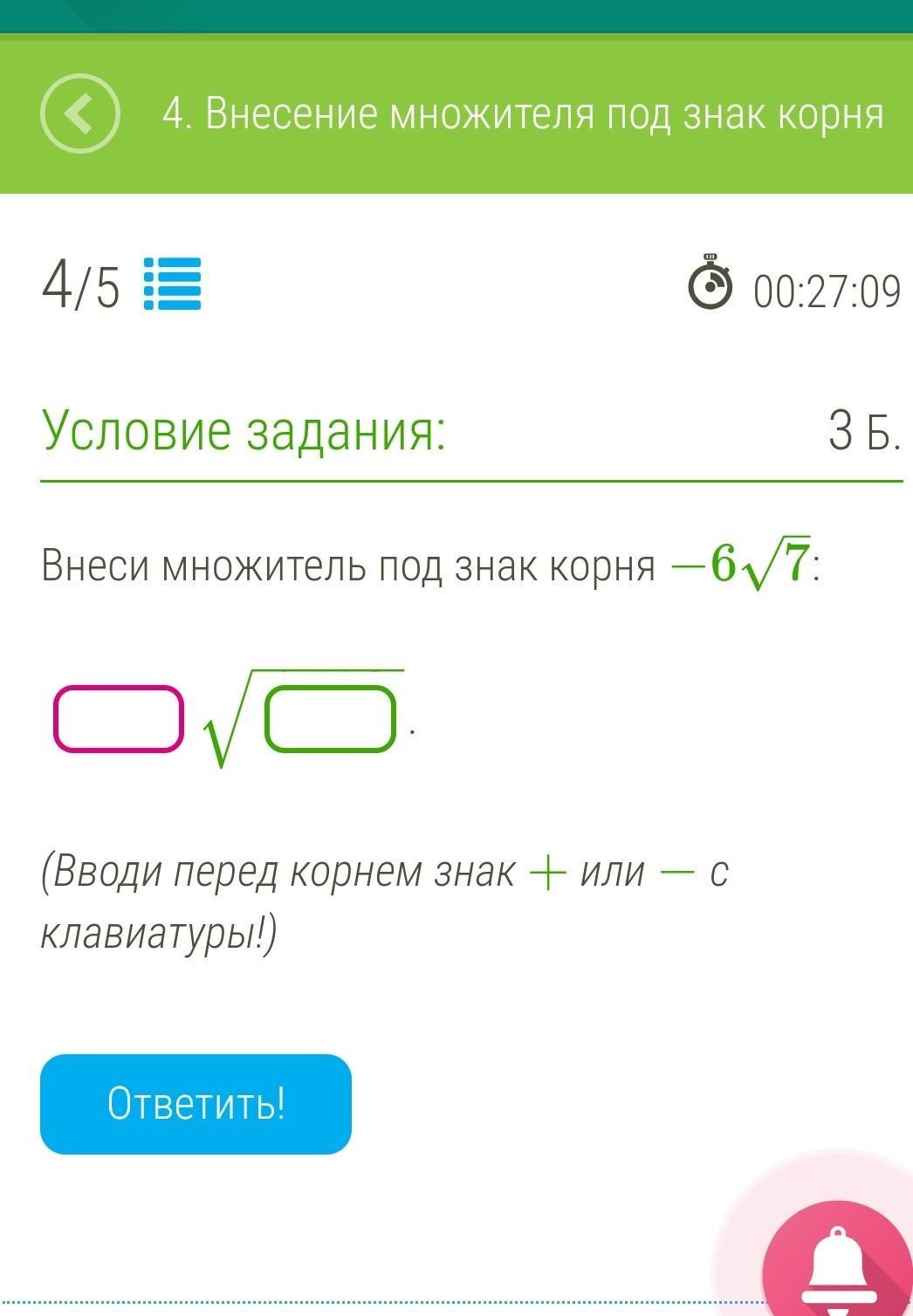Select the green input box under the root

click(x=331, y=719)
